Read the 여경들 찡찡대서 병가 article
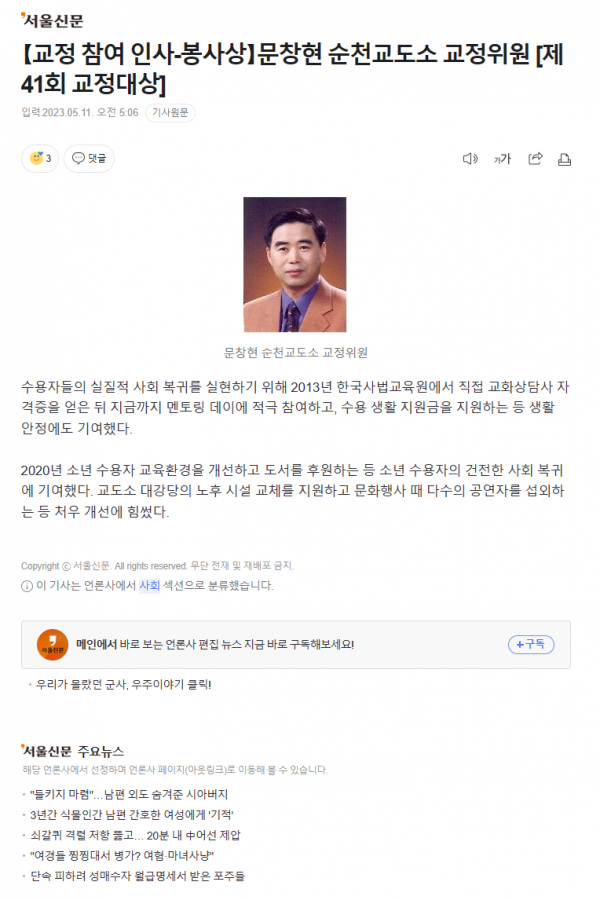The width and height of the screenshot is (600, 900). coord(123,855)
